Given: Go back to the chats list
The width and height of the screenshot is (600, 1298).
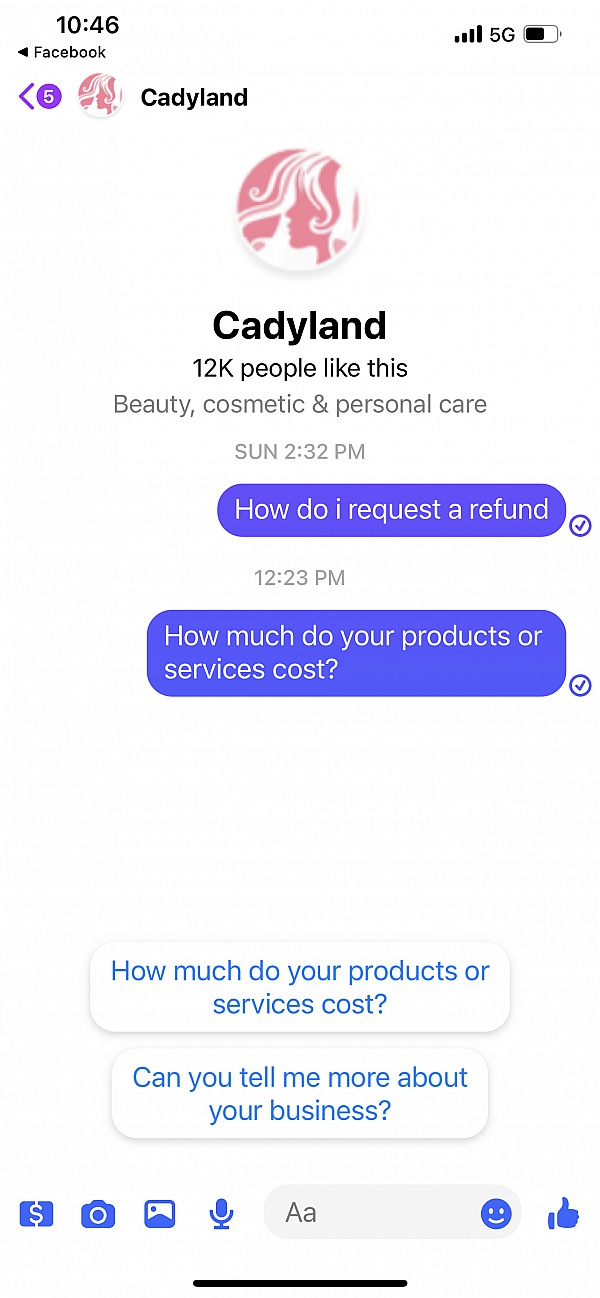Looking at the screenshot, I should click(38, 97).
